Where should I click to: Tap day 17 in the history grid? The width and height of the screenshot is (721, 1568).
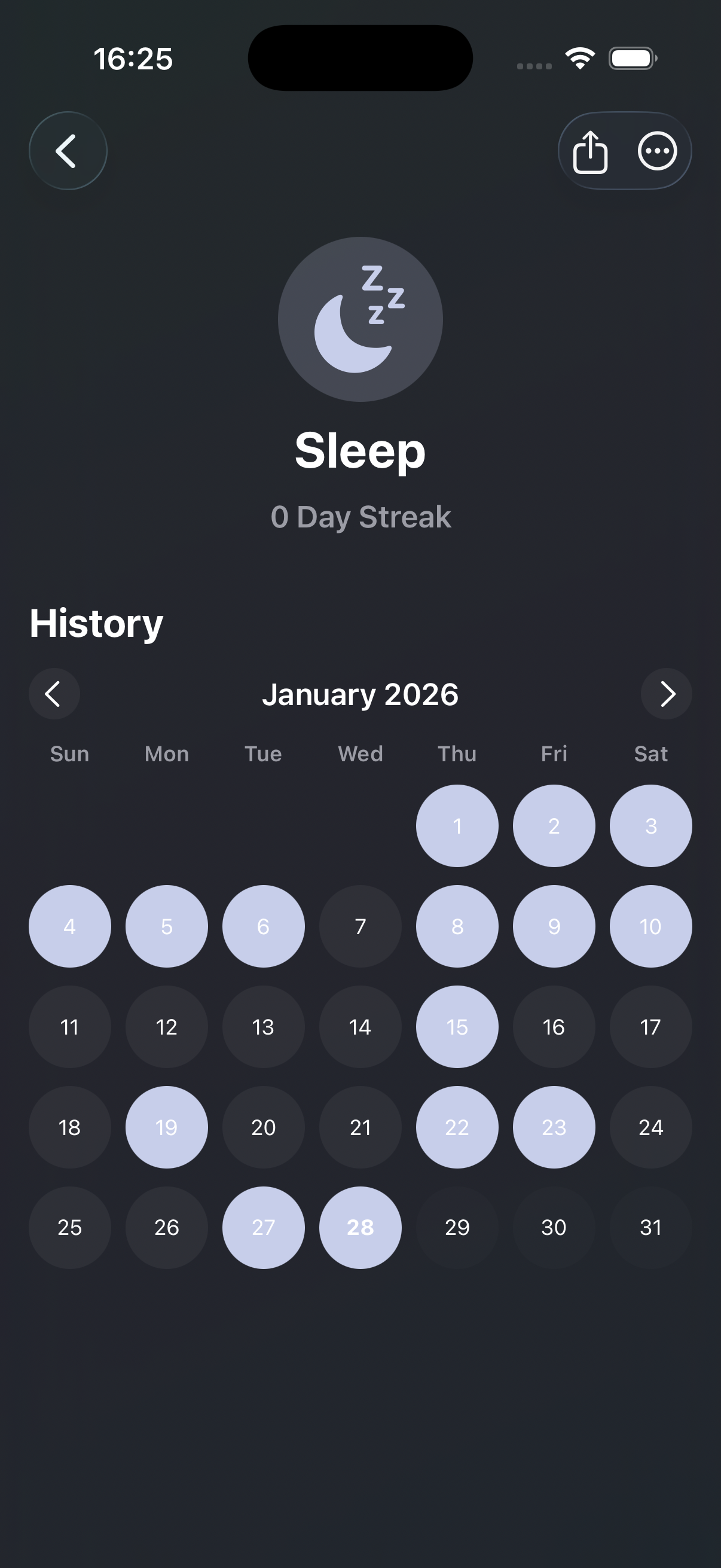(x=650, y=1027)
